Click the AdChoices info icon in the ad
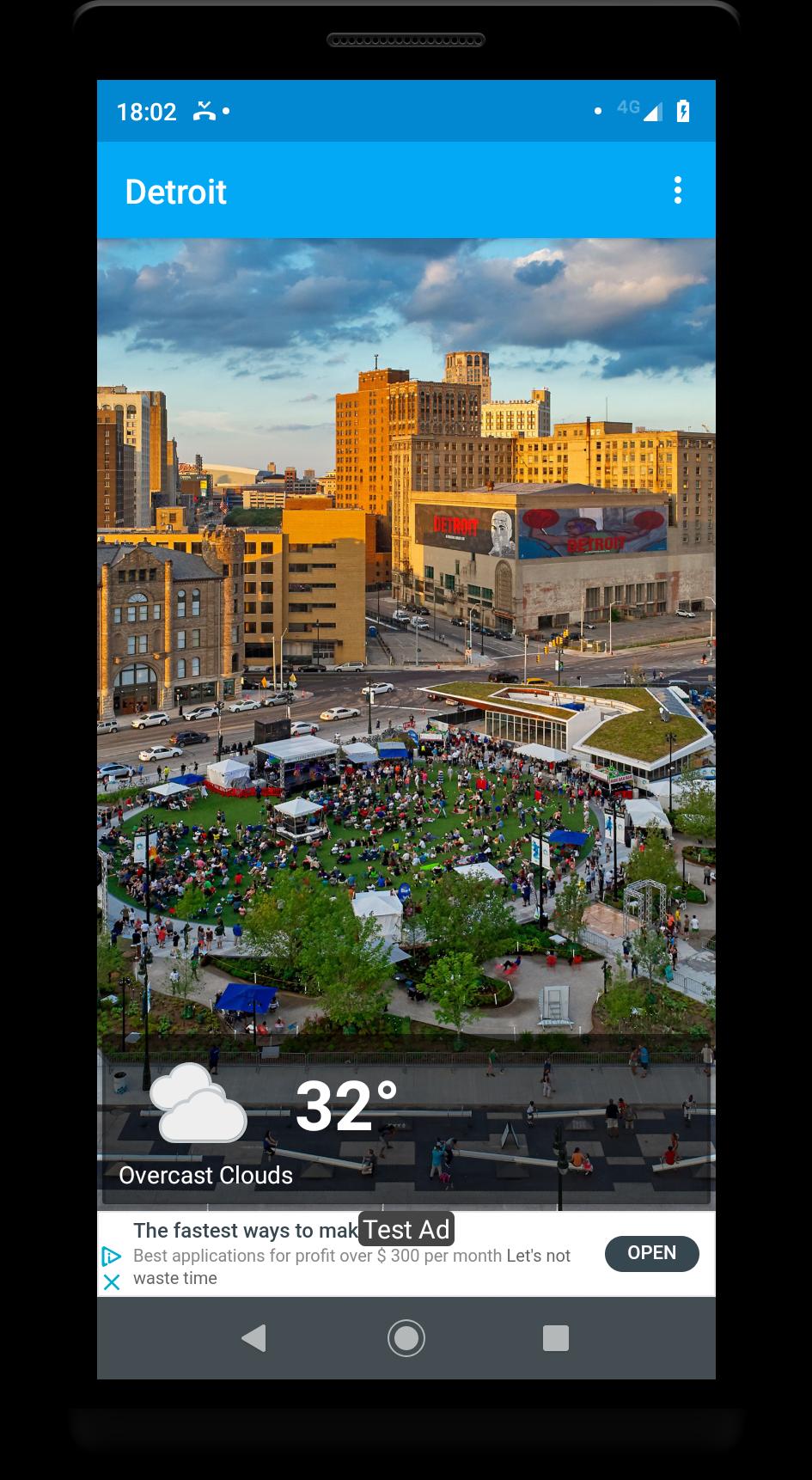This screenshot has height=1480, width=812. (112, 1256)
